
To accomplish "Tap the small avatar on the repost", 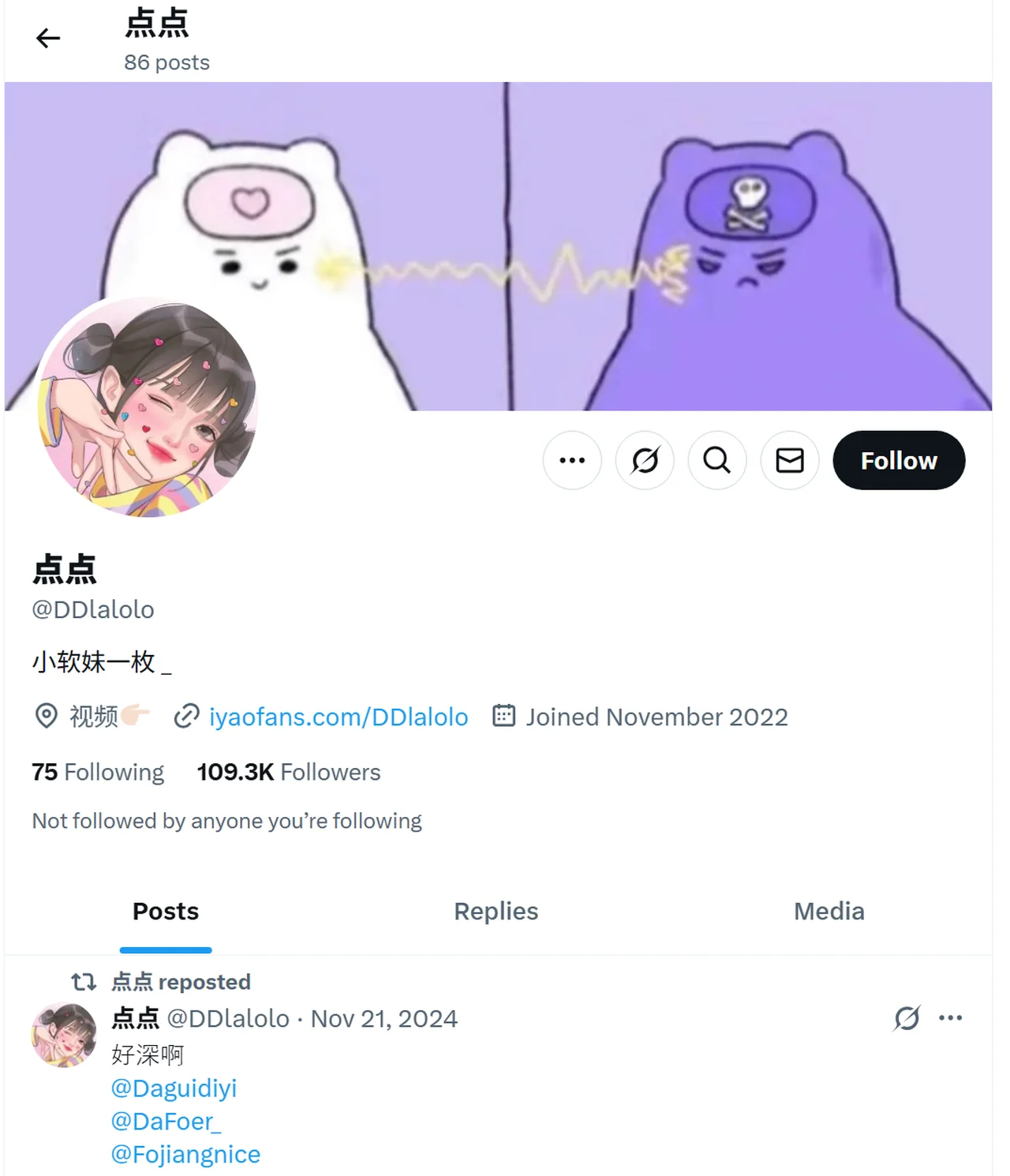I will coord(64,1035).
